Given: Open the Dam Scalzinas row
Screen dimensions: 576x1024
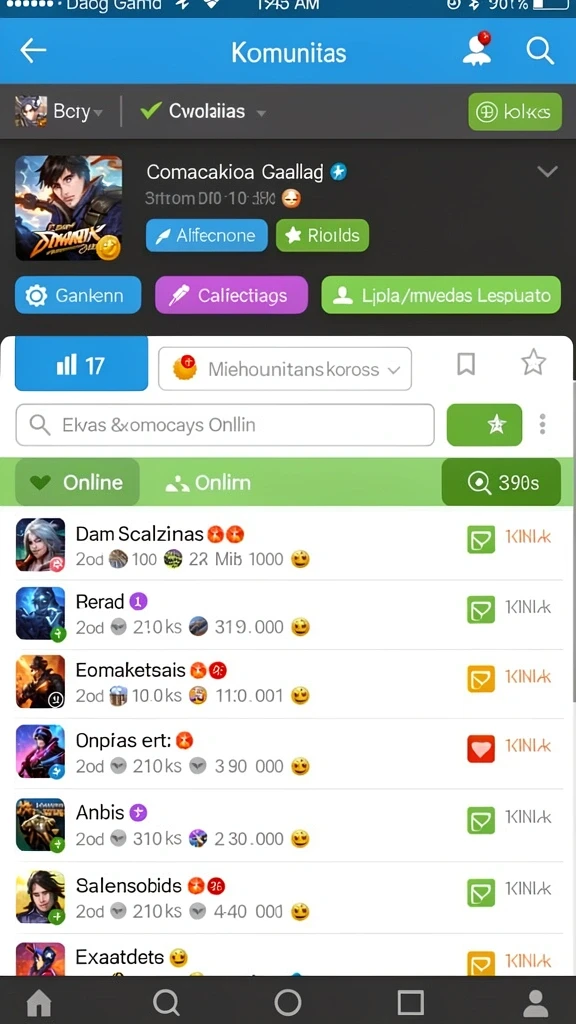Looking at the screenshot, I should click(x=288, y=545).
